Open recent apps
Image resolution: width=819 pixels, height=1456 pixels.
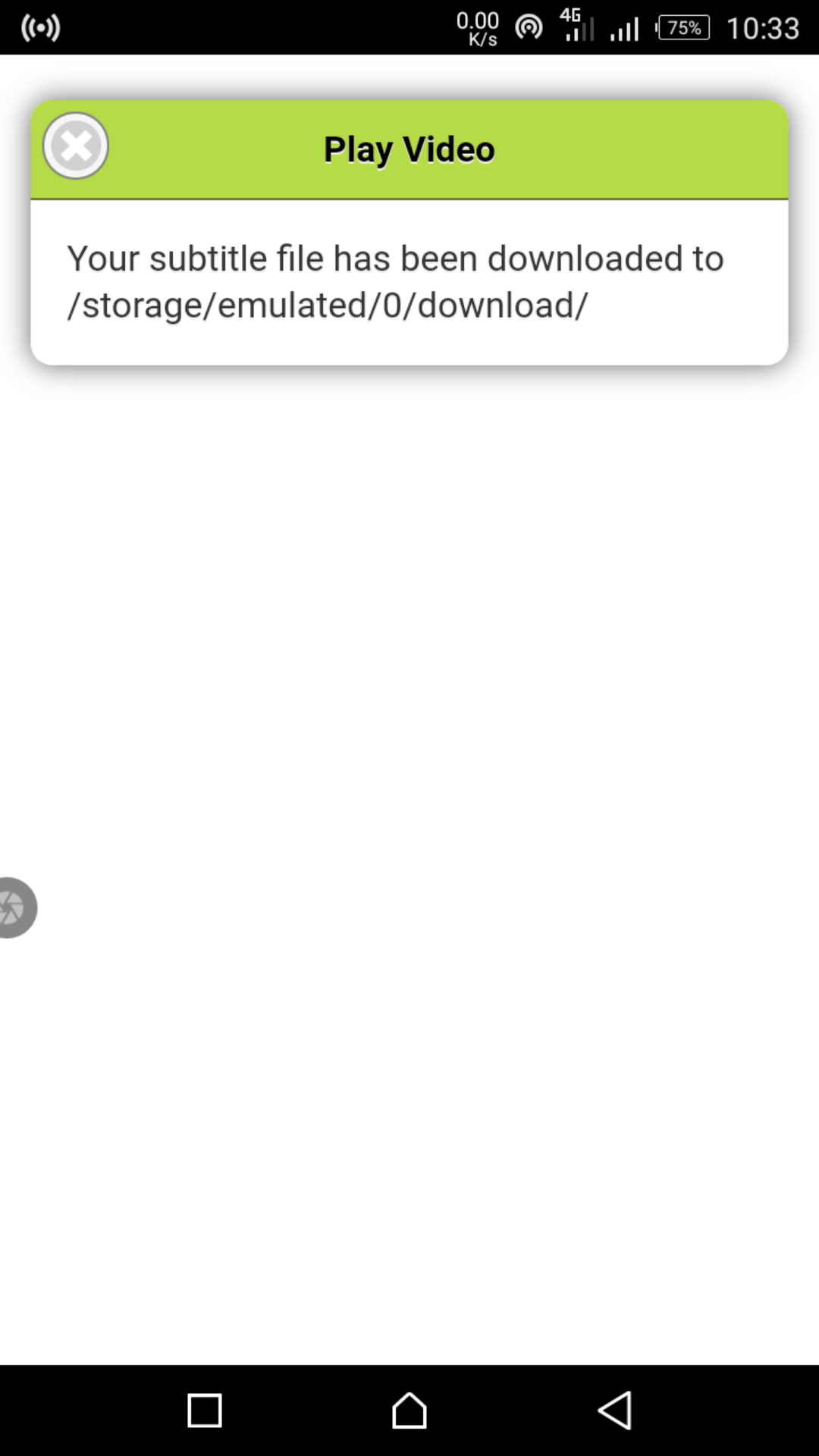point(205,1410)
